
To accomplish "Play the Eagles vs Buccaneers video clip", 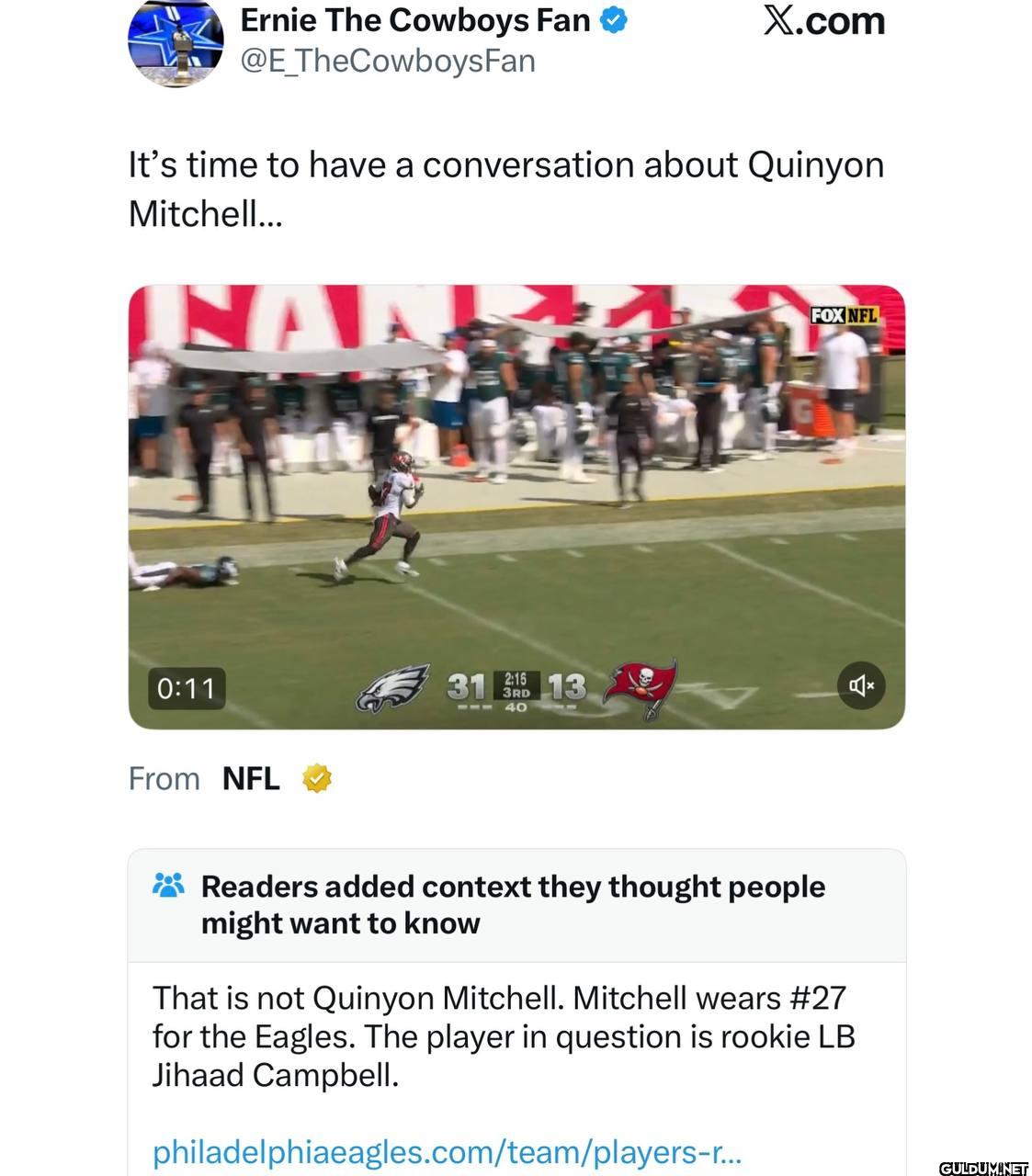I will [x=516, y=506].
